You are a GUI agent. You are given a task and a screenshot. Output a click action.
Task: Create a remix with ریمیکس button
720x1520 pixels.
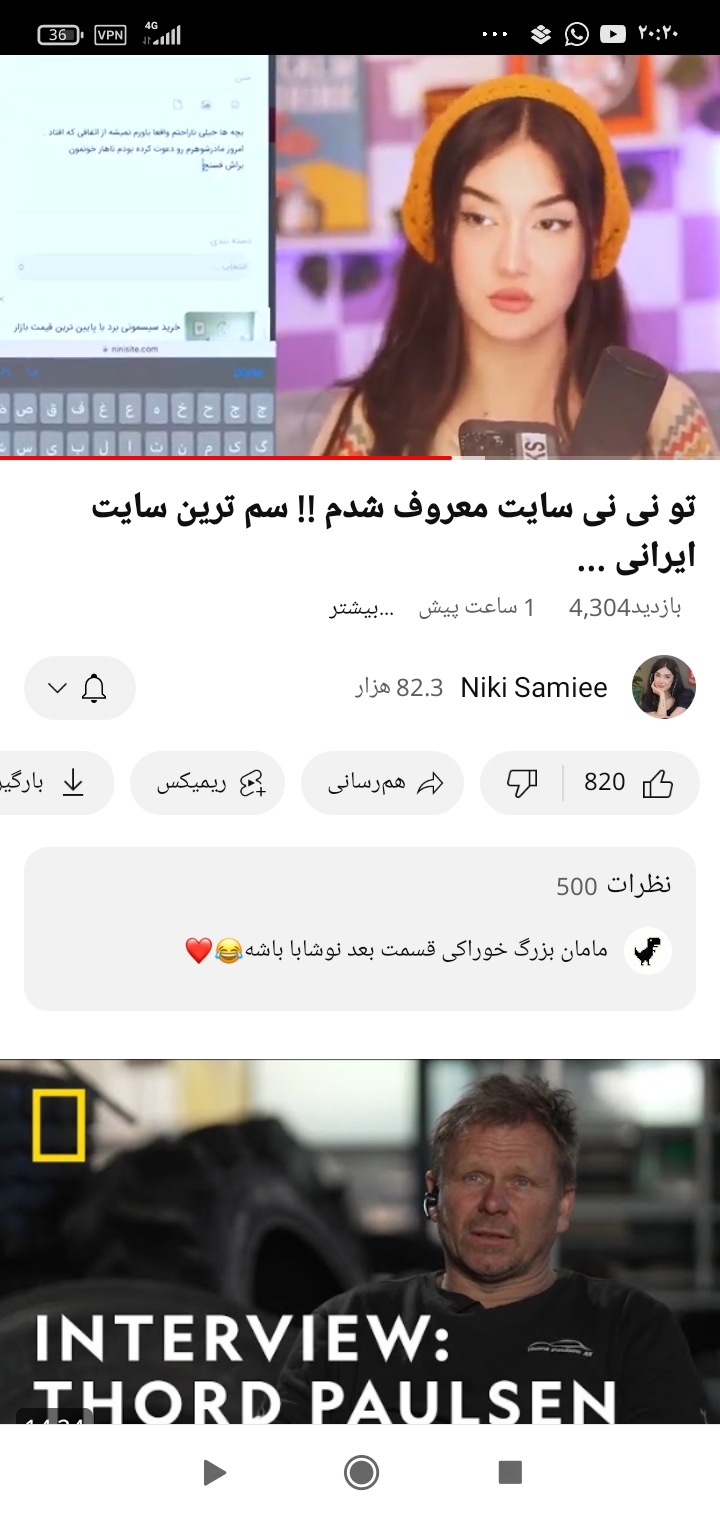(x=208, y=783)
